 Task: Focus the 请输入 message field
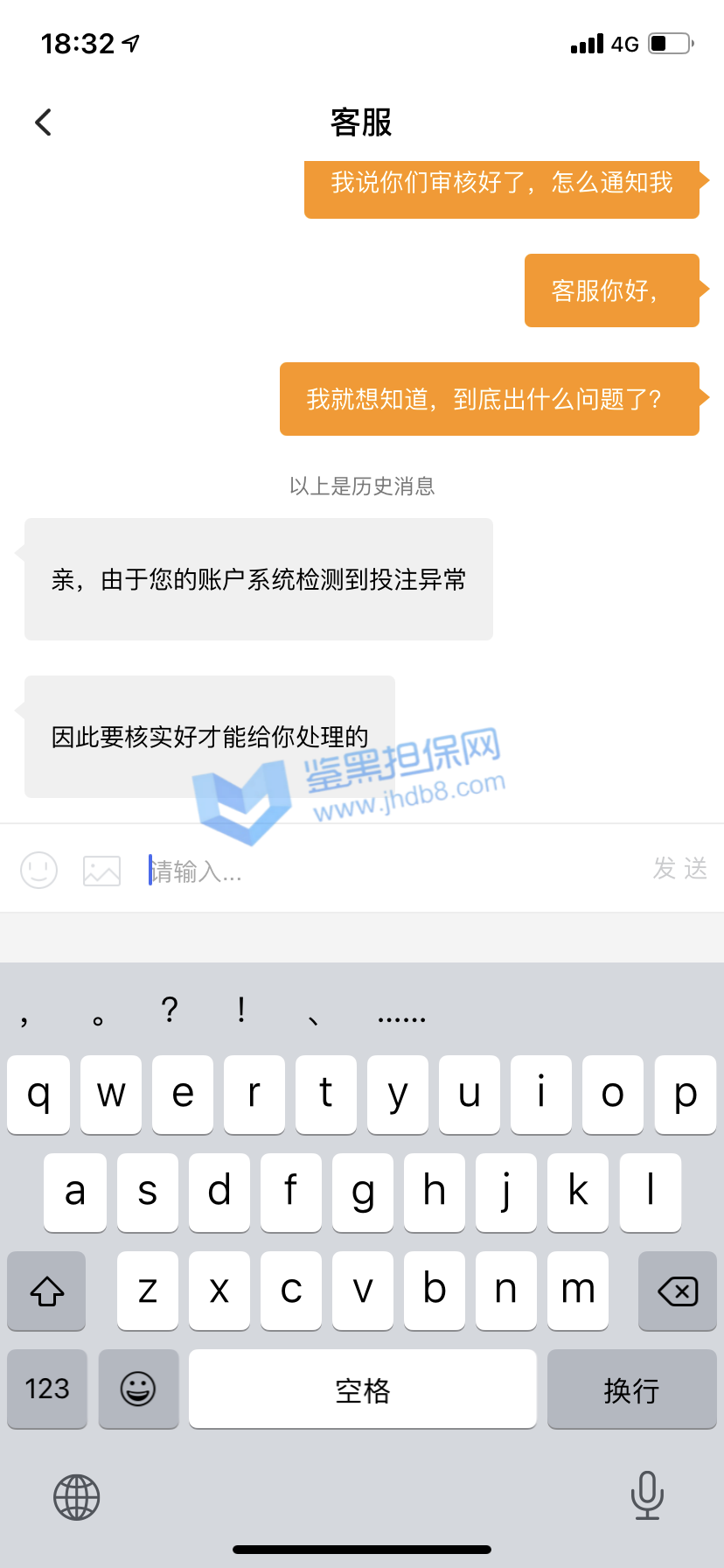point(385,871)
